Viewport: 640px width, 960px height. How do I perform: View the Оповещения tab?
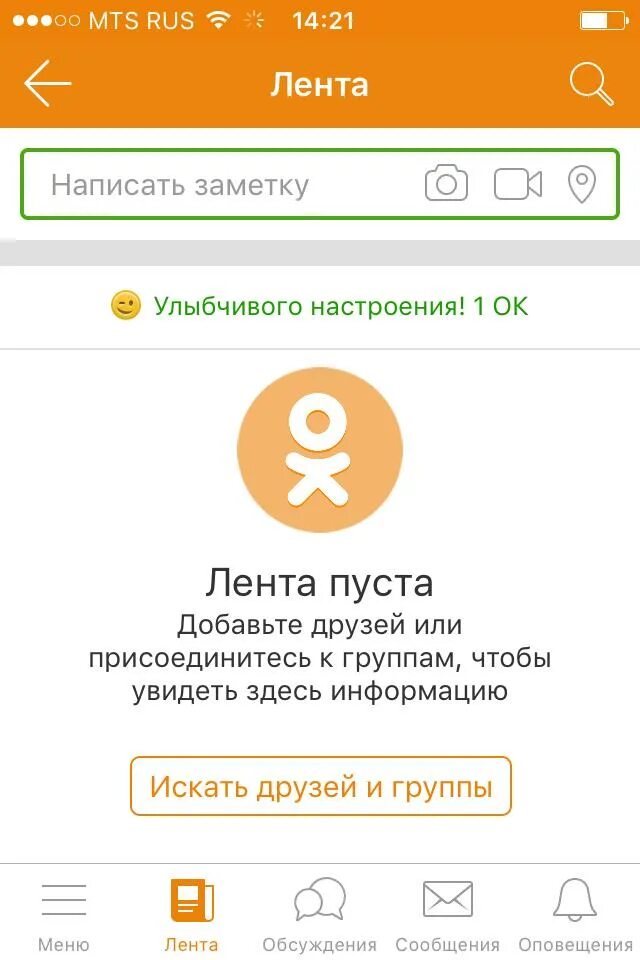(x=575, y=914)
